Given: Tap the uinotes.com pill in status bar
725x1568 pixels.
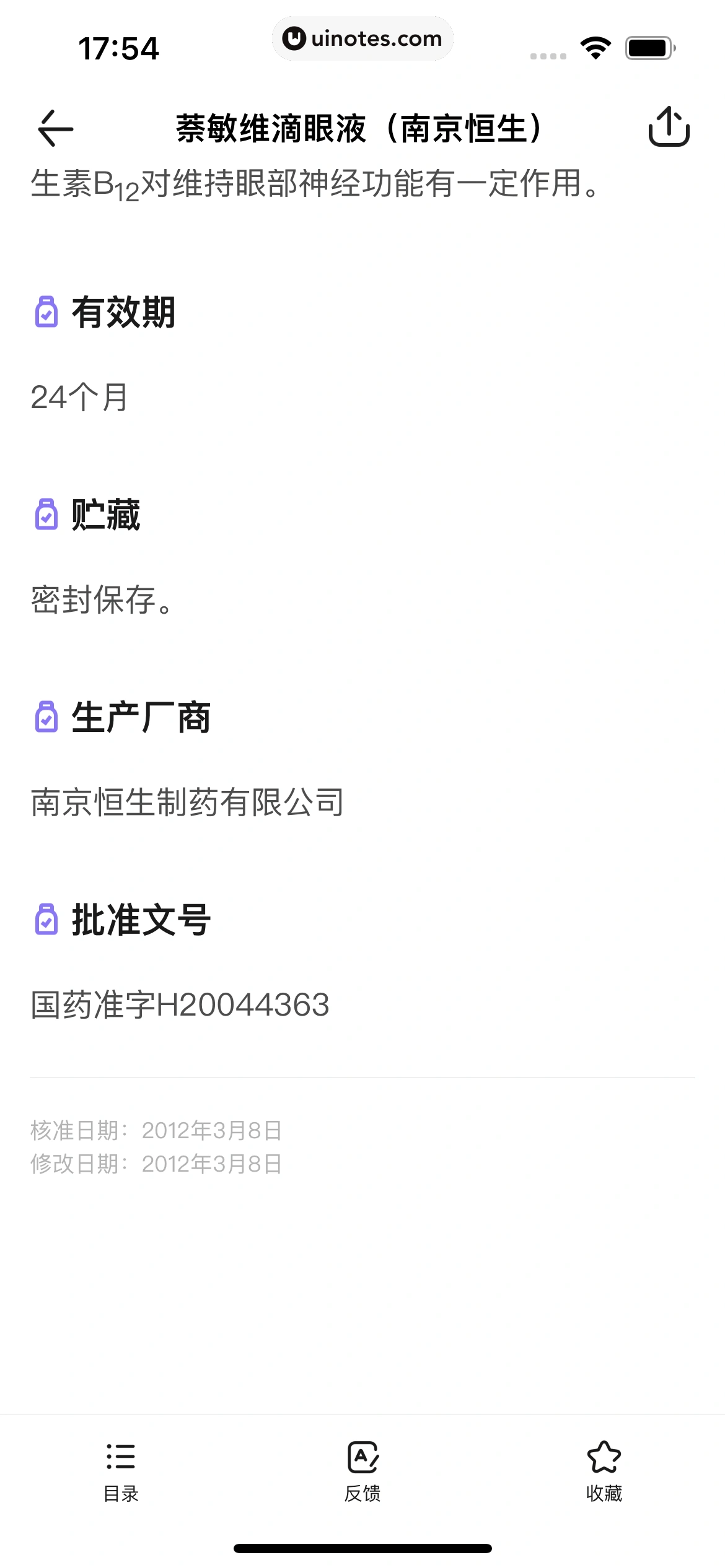Looking at the screenshot, I should pos(362,38).
